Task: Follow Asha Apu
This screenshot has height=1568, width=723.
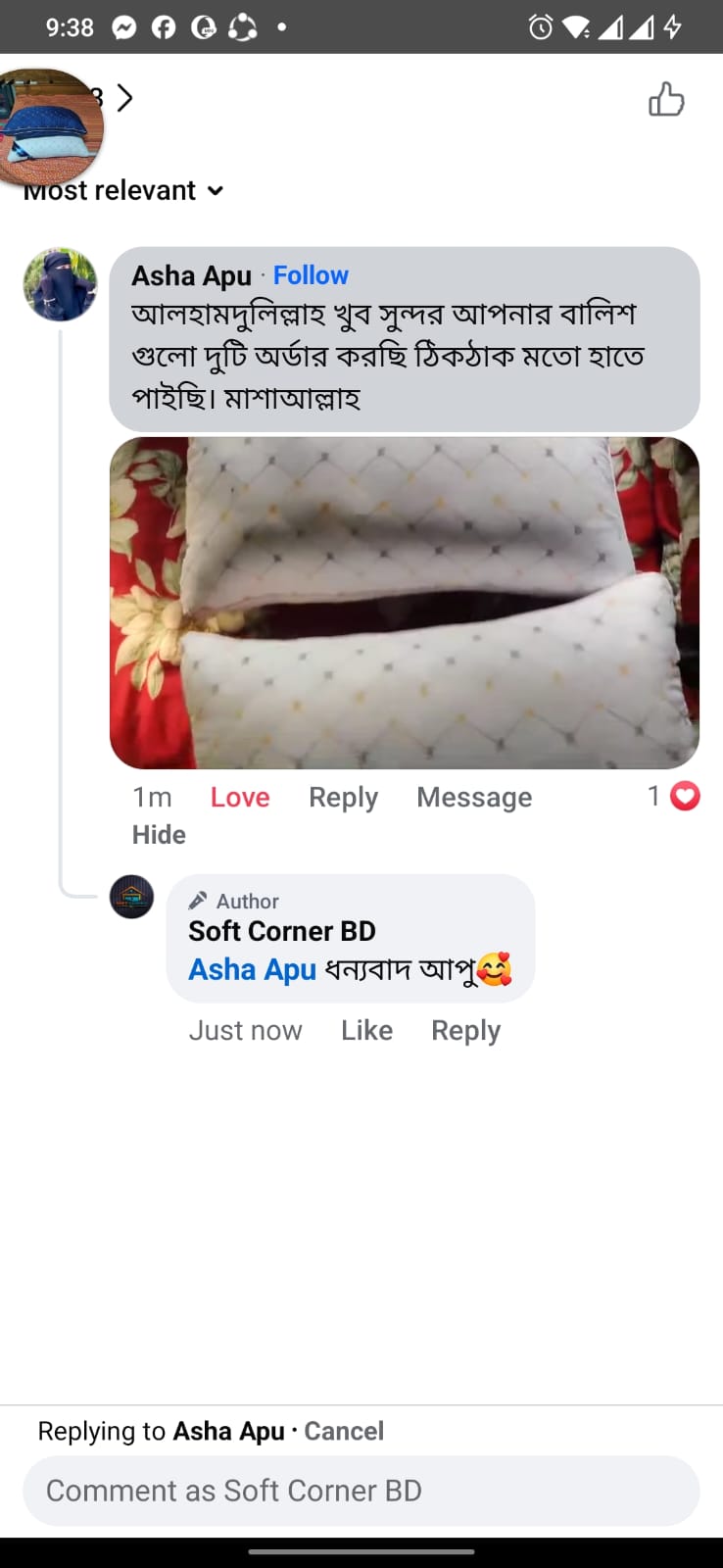Action: pyautogui.click(x=311, y=275)
